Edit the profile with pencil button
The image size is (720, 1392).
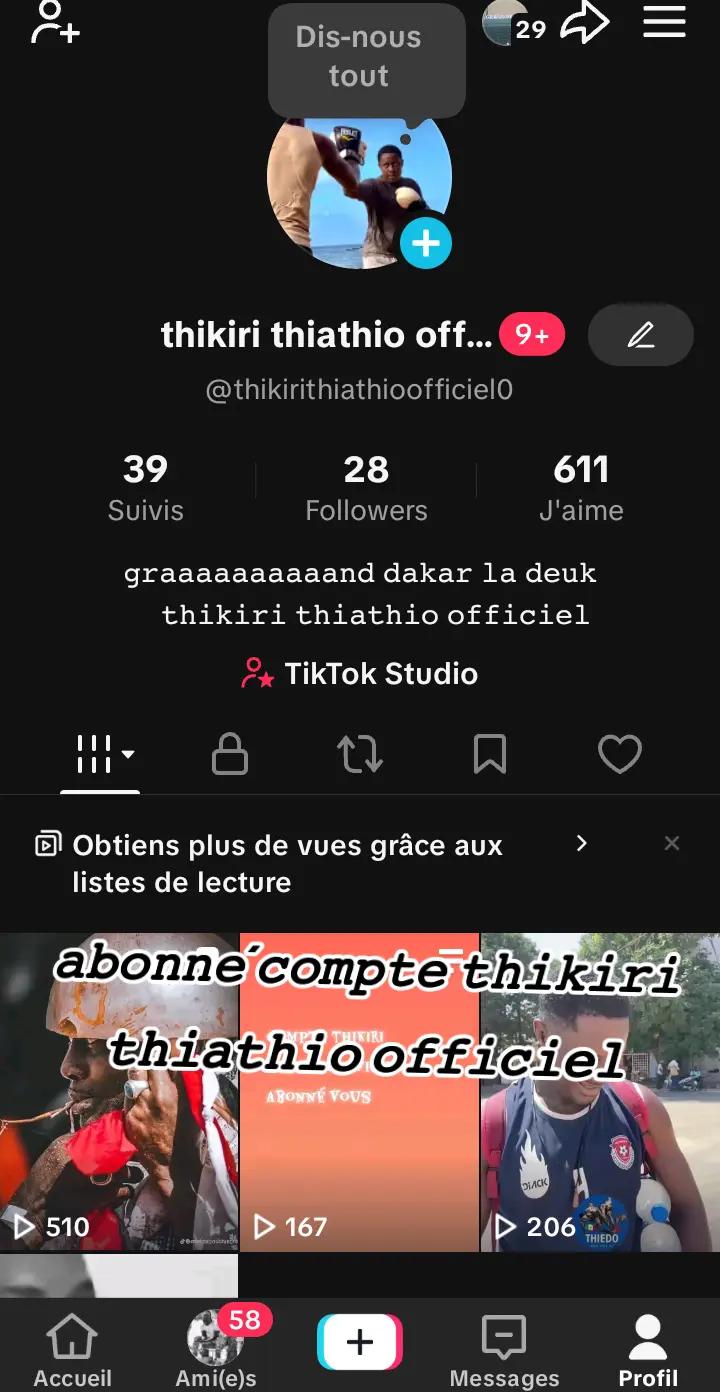640,335
